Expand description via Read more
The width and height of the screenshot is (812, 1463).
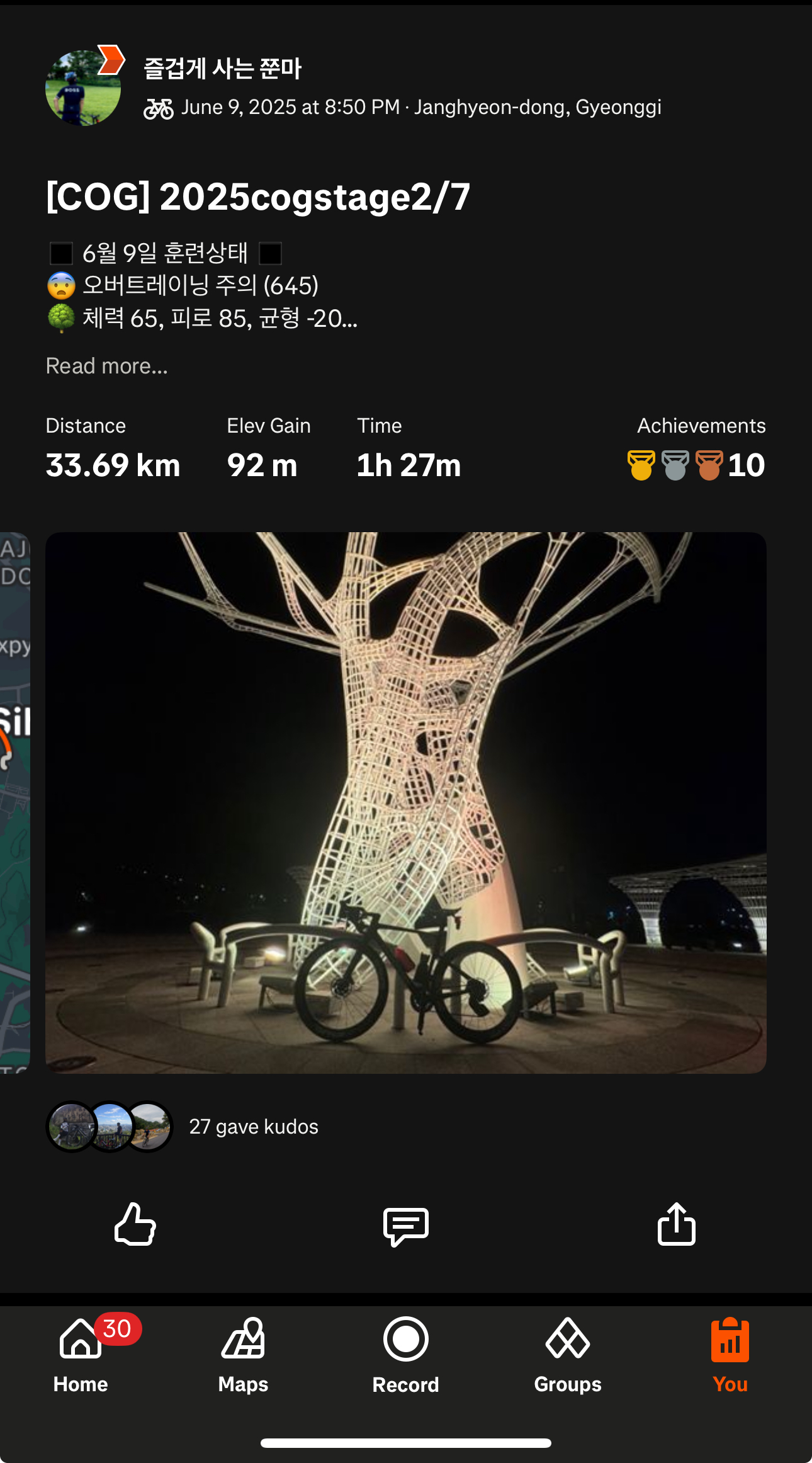point(107,366)
